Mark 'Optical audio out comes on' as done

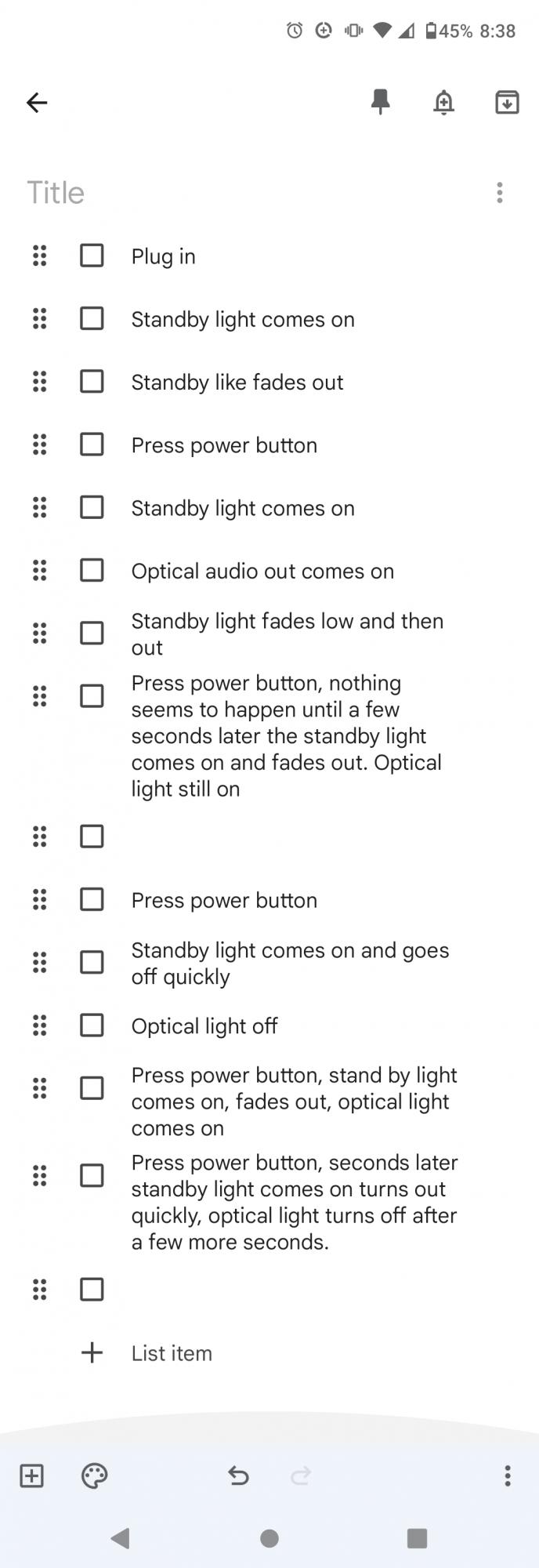(92, 570)
